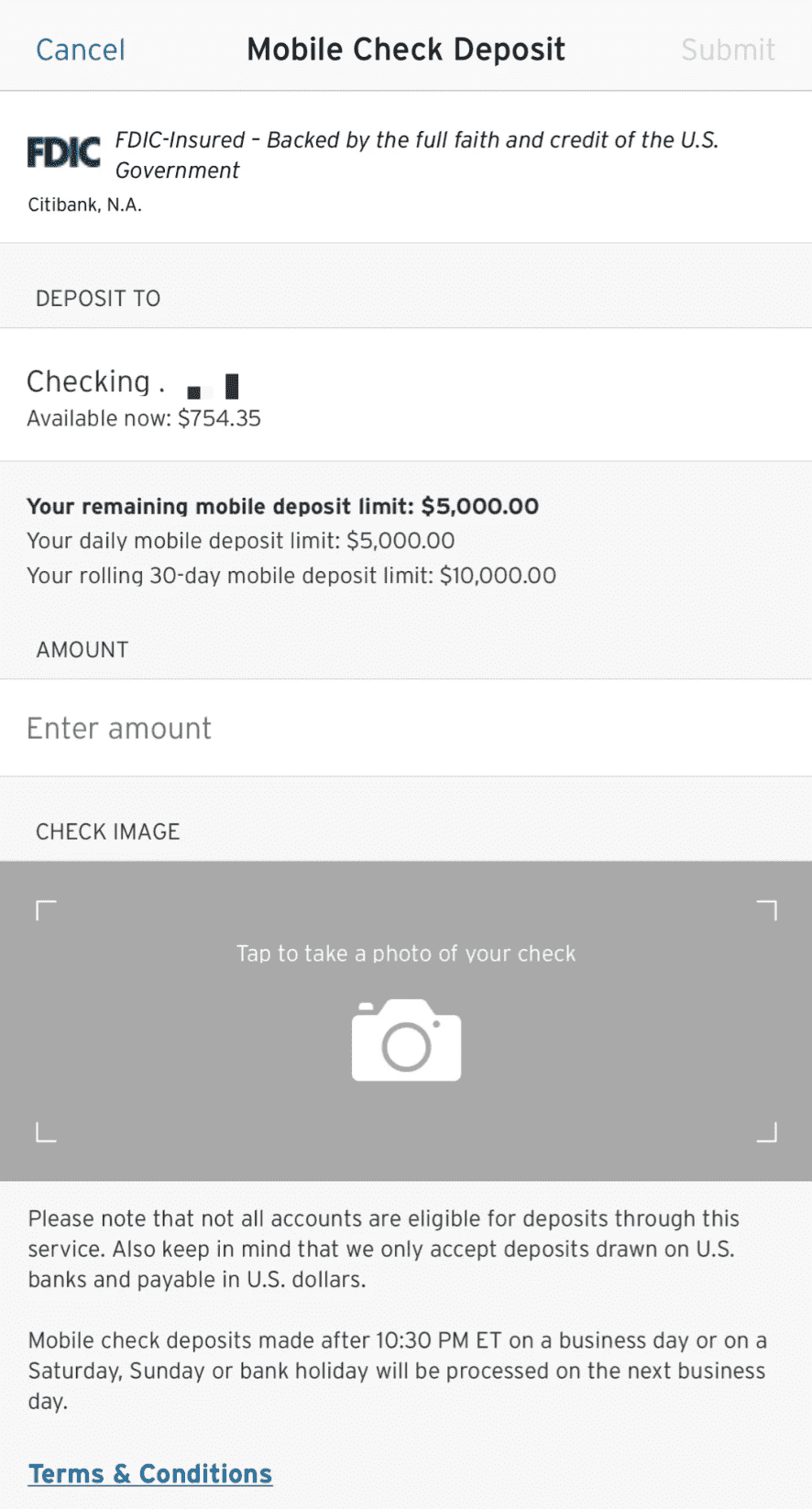Focus the Enter amount field
Viewport: 812px width, 1509px height.
click(x=405, y=728)
